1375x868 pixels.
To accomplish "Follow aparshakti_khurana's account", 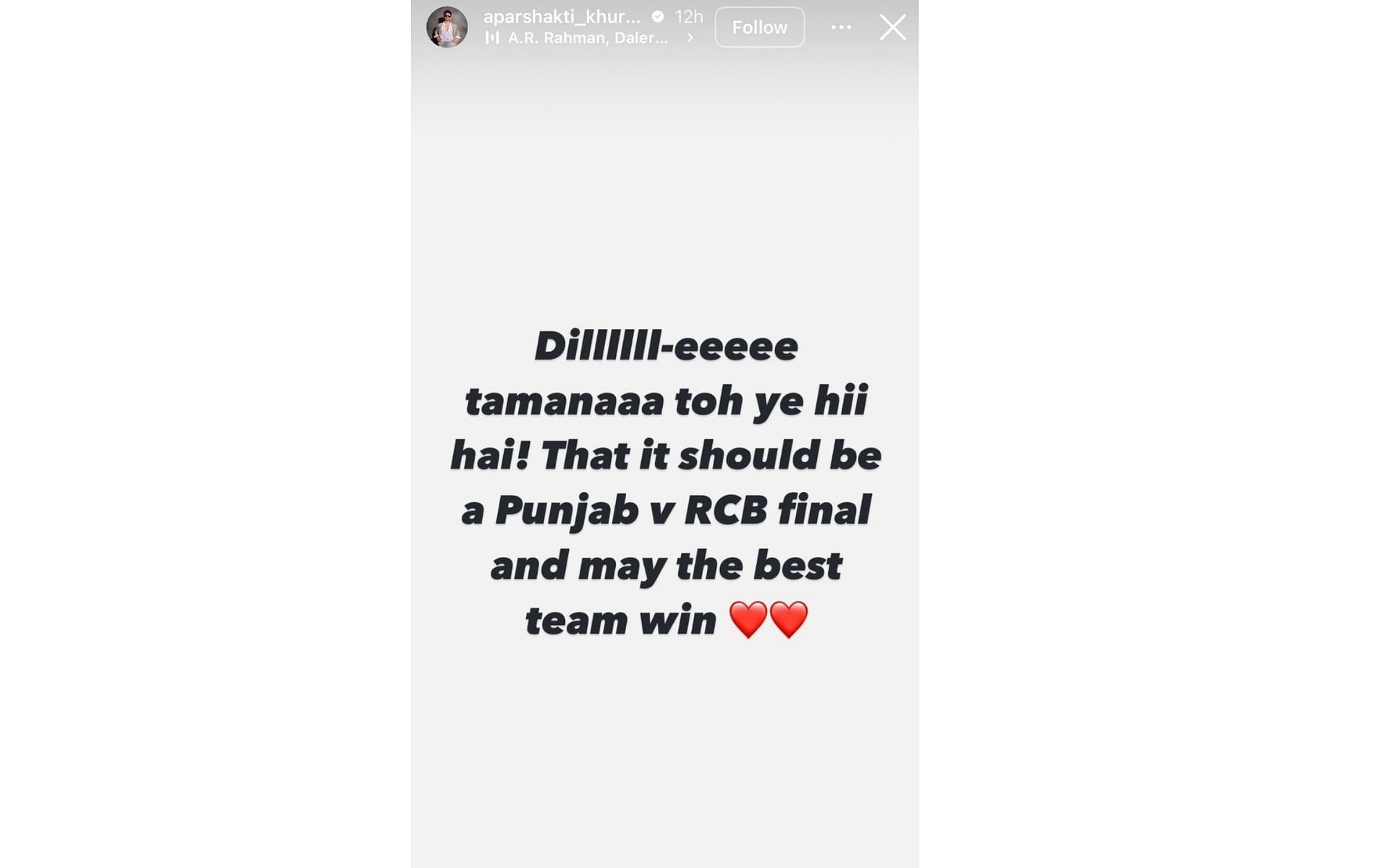I will point(759,27).
